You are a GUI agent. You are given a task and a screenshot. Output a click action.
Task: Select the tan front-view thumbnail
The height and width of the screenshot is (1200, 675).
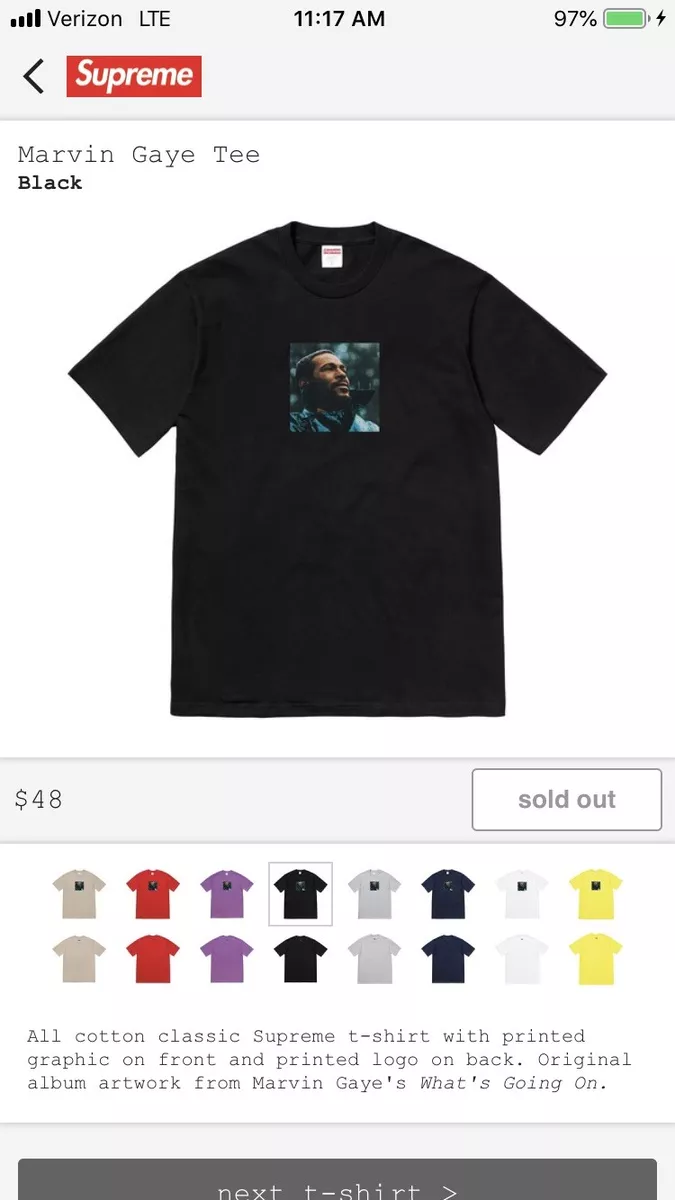(79, 894)
